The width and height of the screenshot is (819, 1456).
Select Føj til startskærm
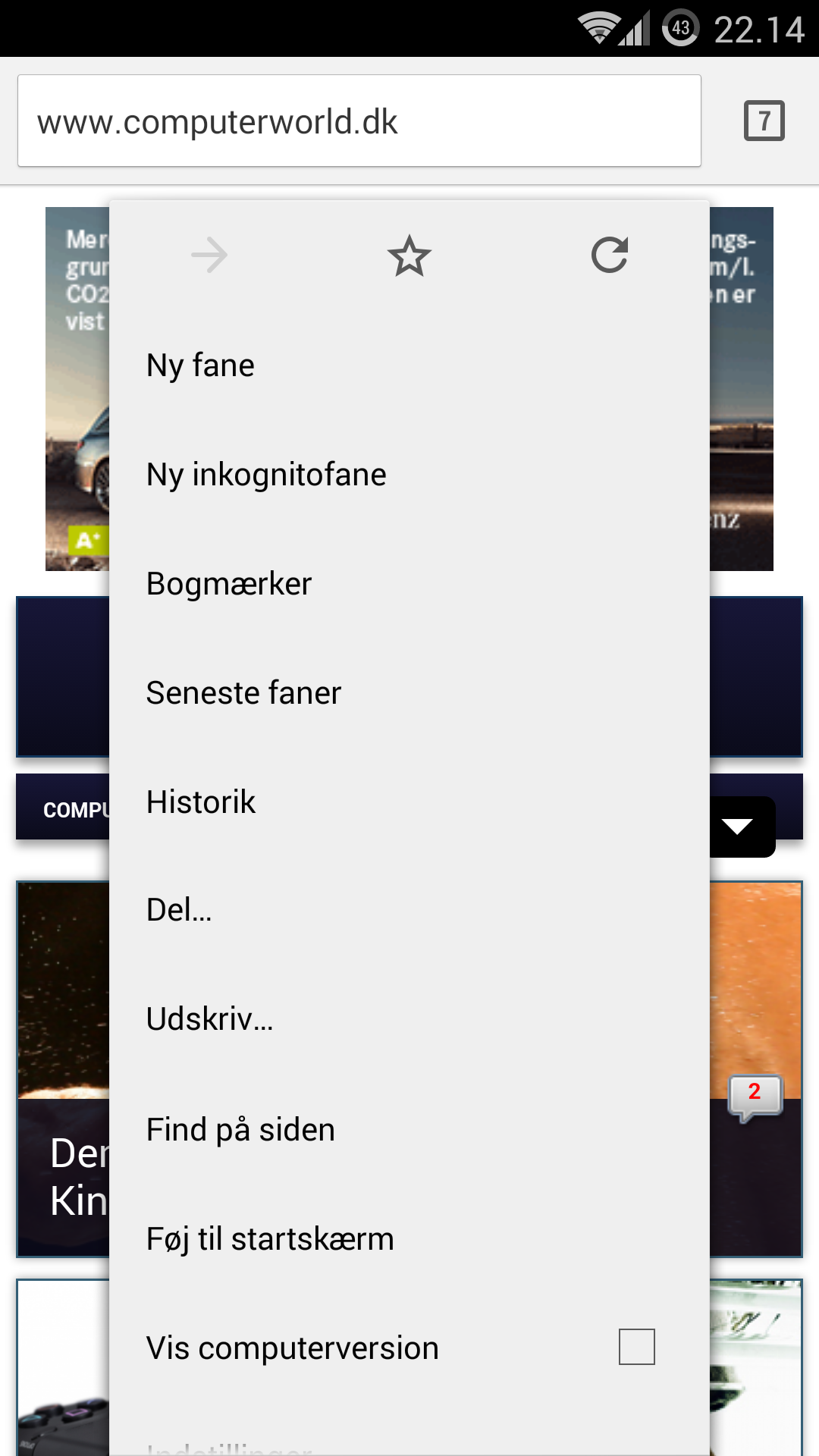click(270, 1238)
